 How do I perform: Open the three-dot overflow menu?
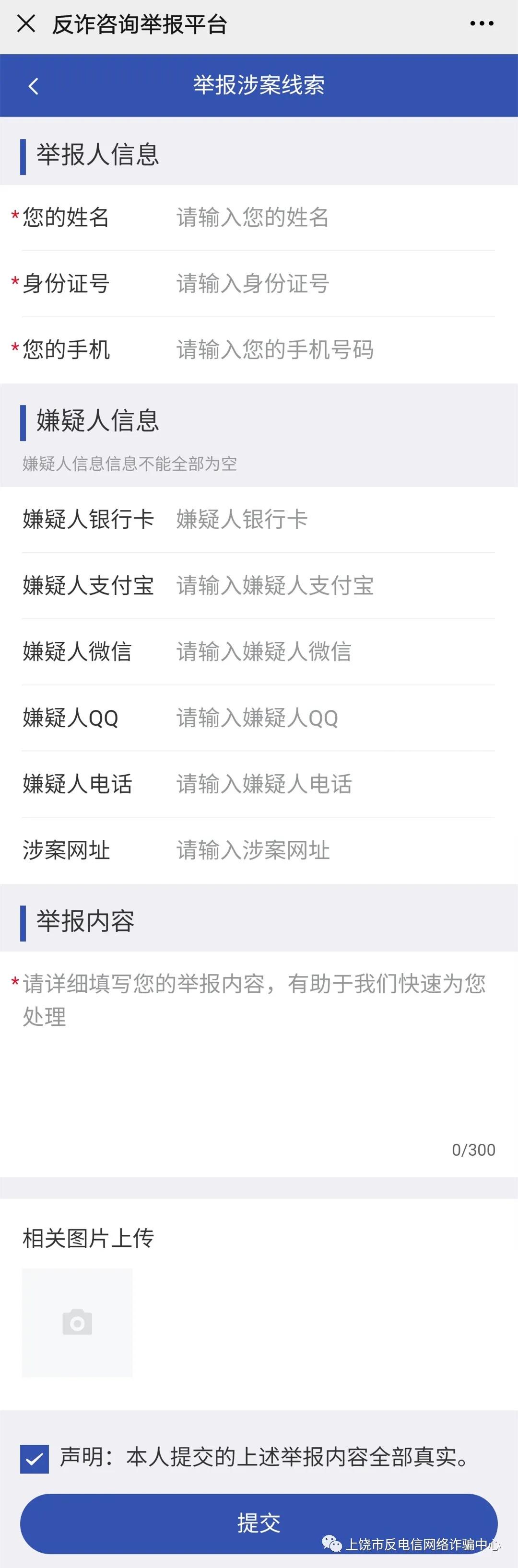coord(482,24)
